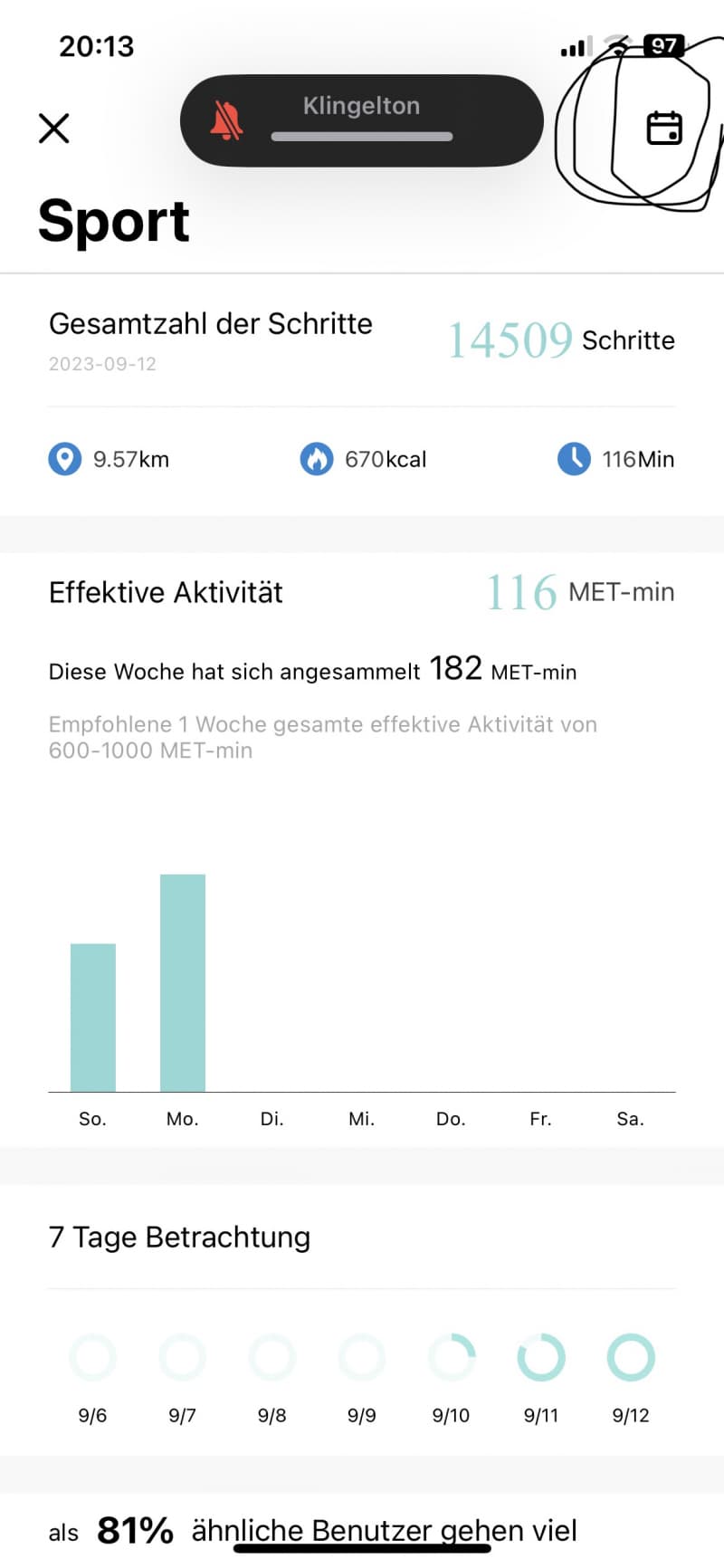
Task: Select the 9/6 day ring
Action: pyautogui.click(x=92, y=1357)
